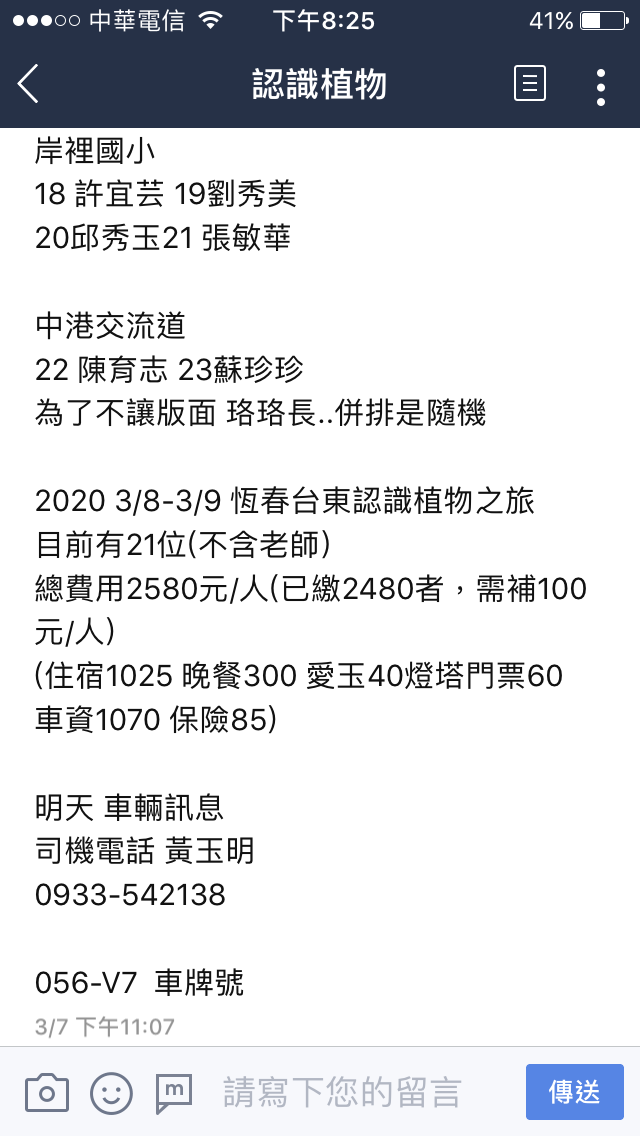Attach a photo with the camera icon
The height and width of the screenshot is (1136, 640).
[x=47, y=1093]
